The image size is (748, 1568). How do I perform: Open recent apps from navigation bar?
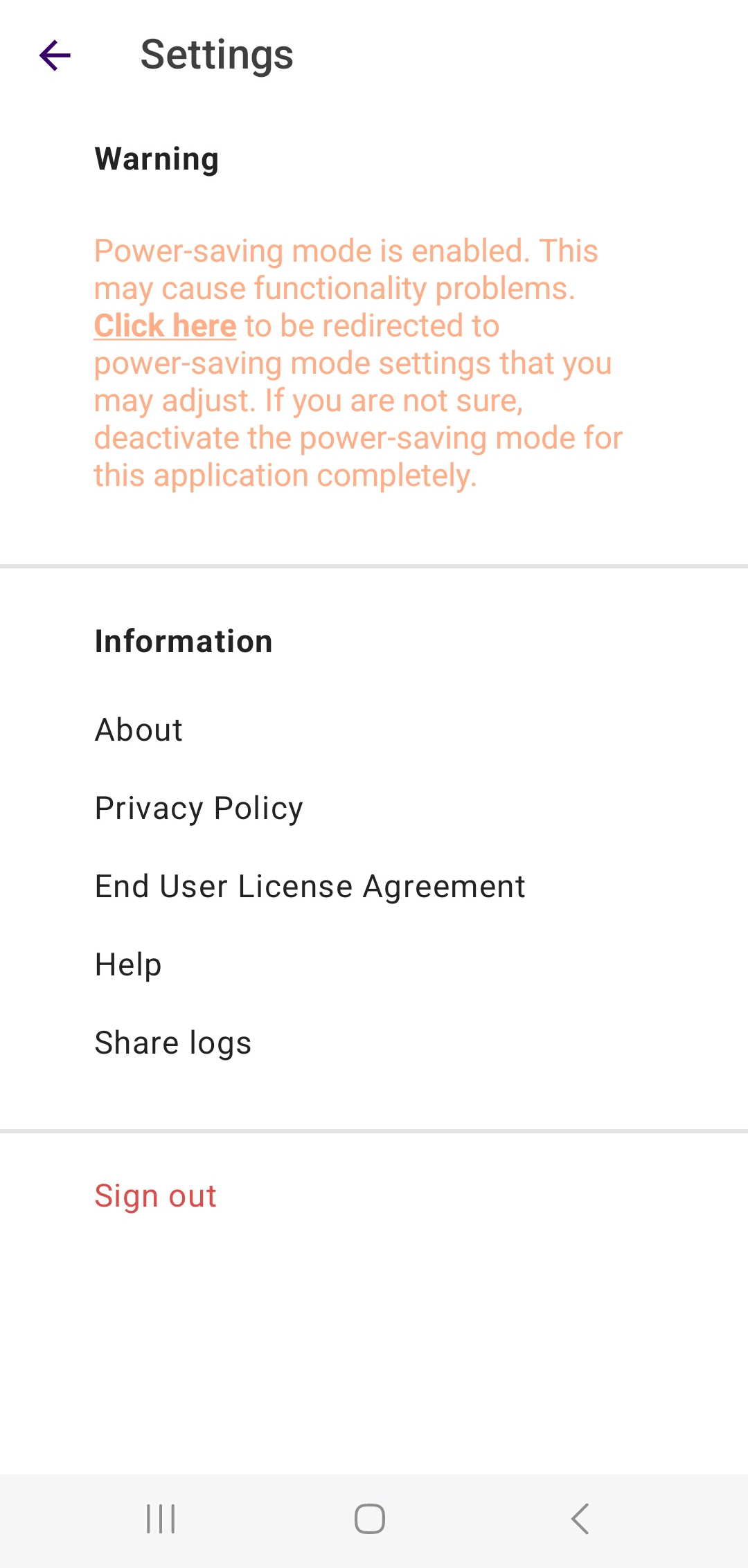161,1519
